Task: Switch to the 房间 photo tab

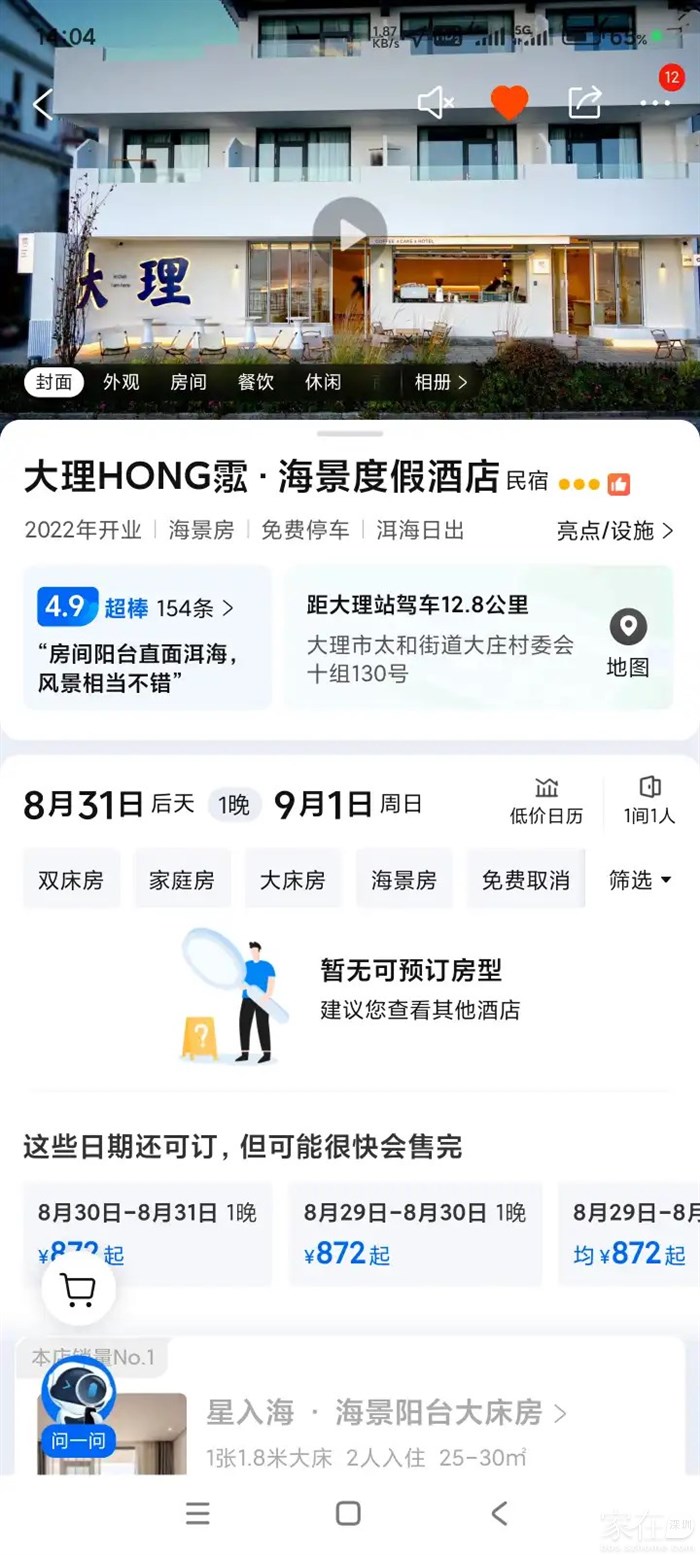Action: coord(188,382)
